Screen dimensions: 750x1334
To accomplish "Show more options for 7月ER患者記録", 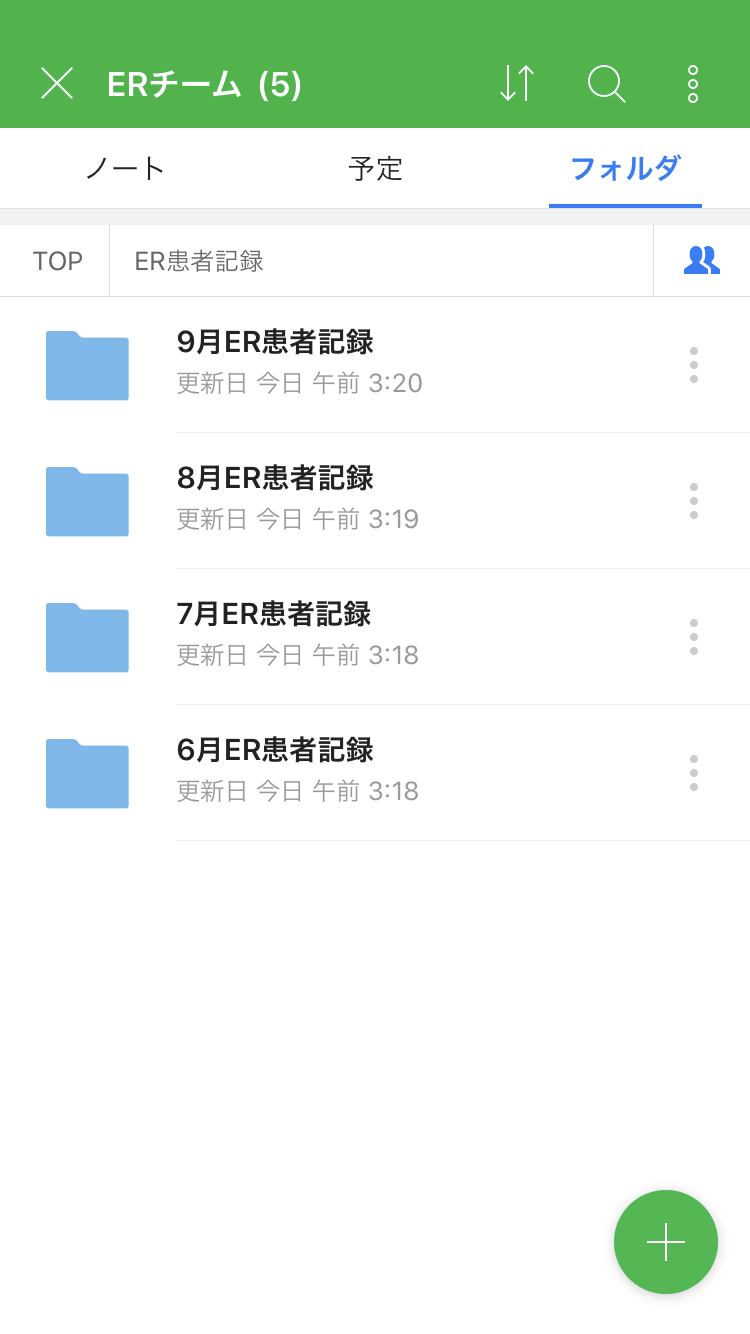I will pyautogui.click(x=693, y=637).
